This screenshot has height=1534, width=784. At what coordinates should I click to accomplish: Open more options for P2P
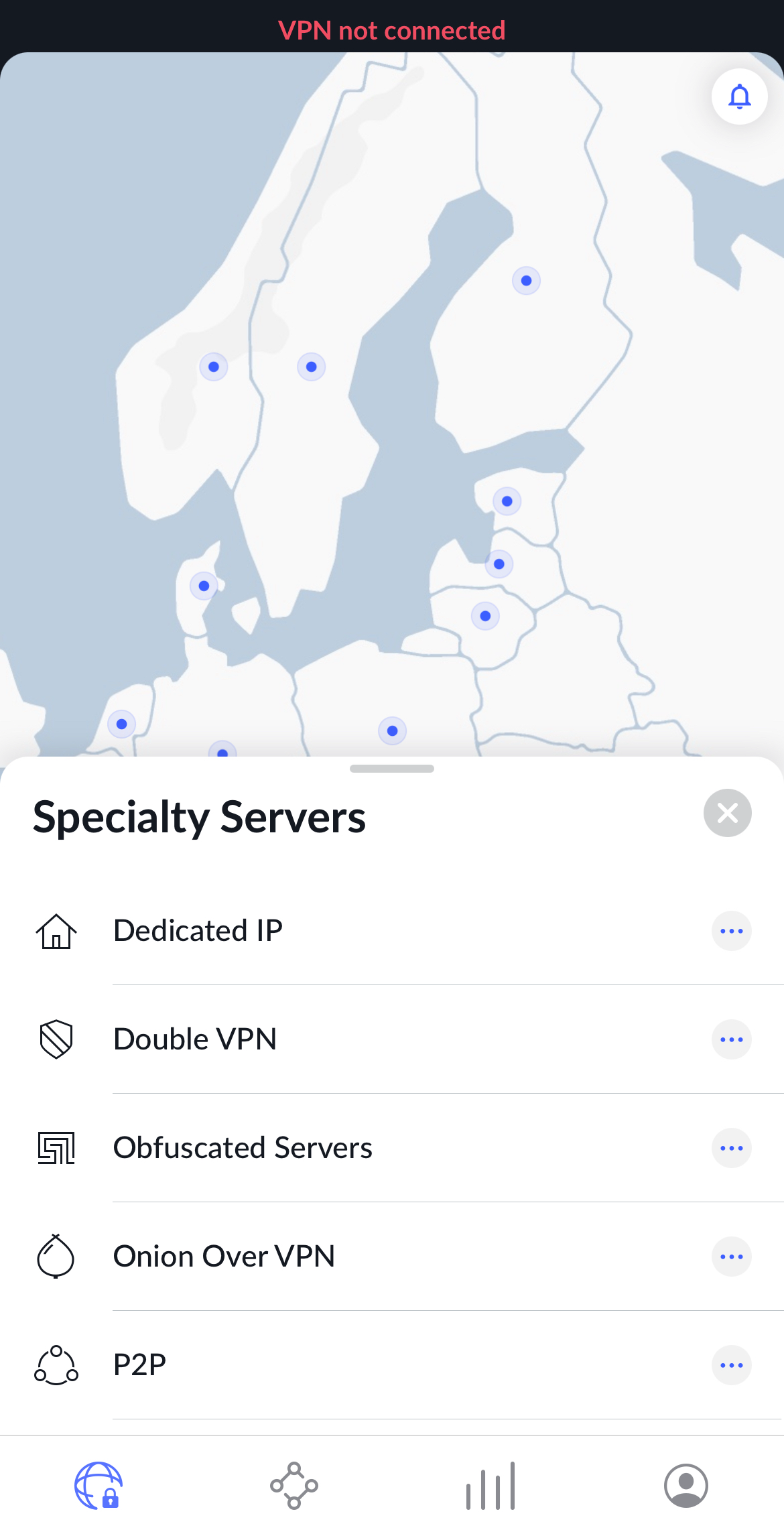click(731, 1365)
